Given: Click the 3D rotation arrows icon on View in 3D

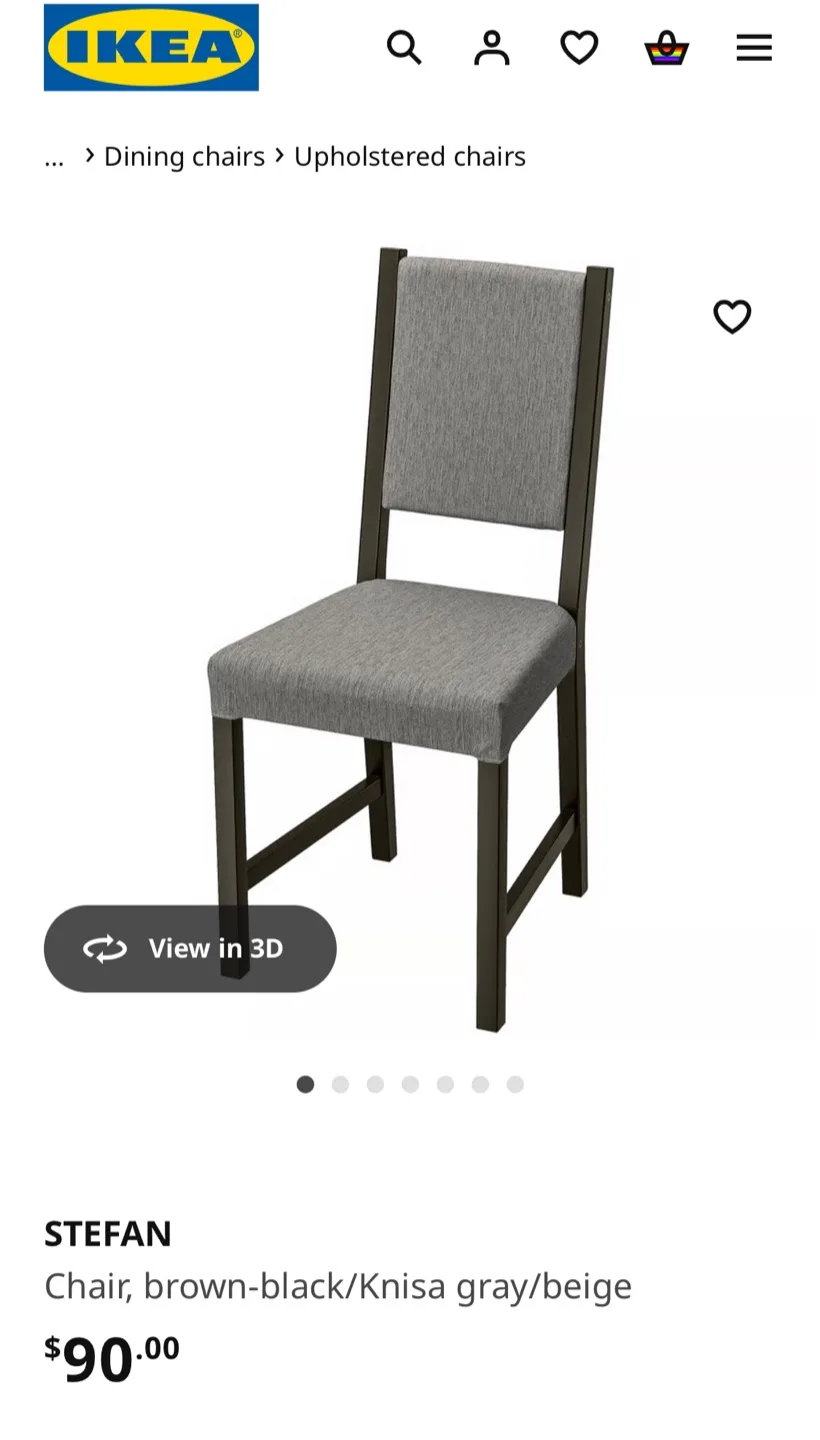Looking at the screenshot, I should click(105, 948).
